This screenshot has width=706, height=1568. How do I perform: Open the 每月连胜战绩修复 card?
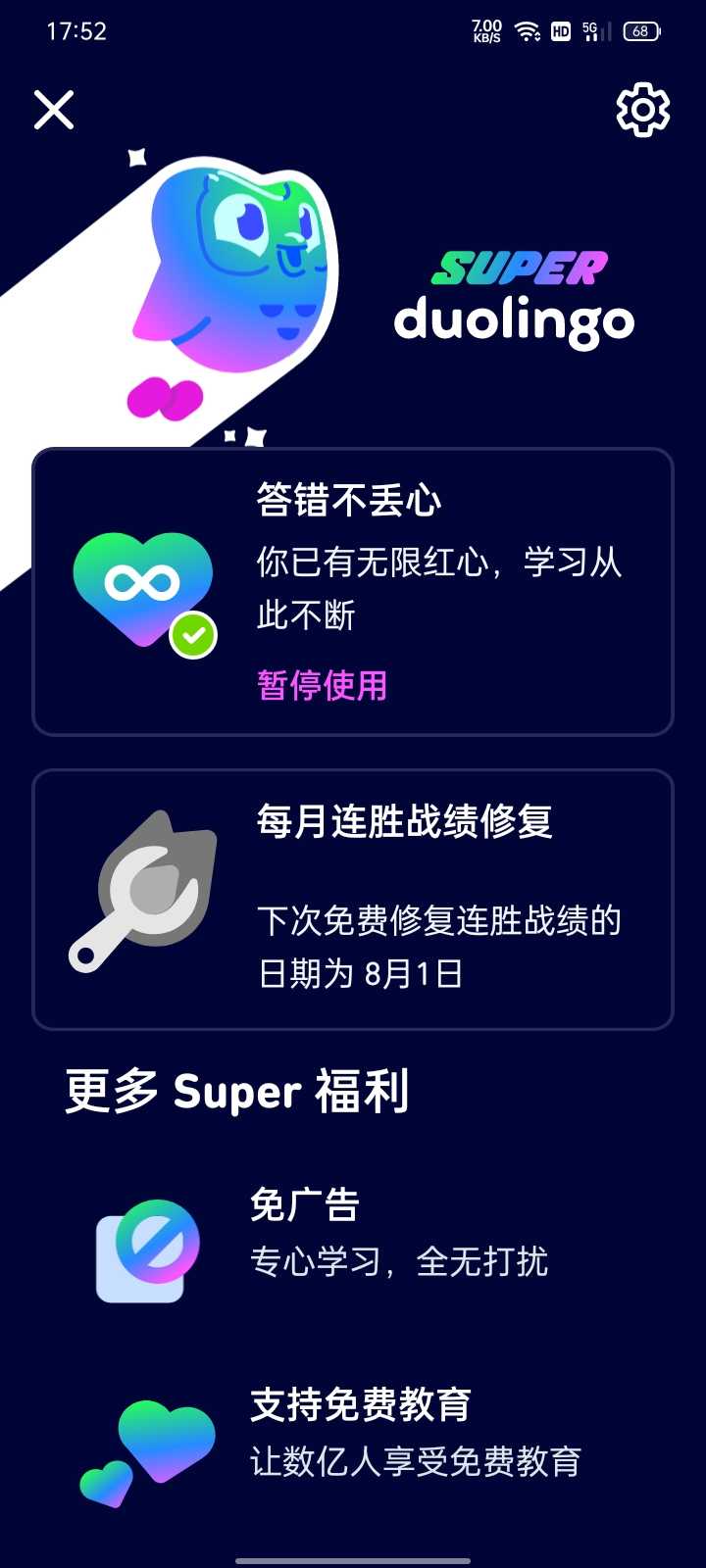(x=353, y=899)
